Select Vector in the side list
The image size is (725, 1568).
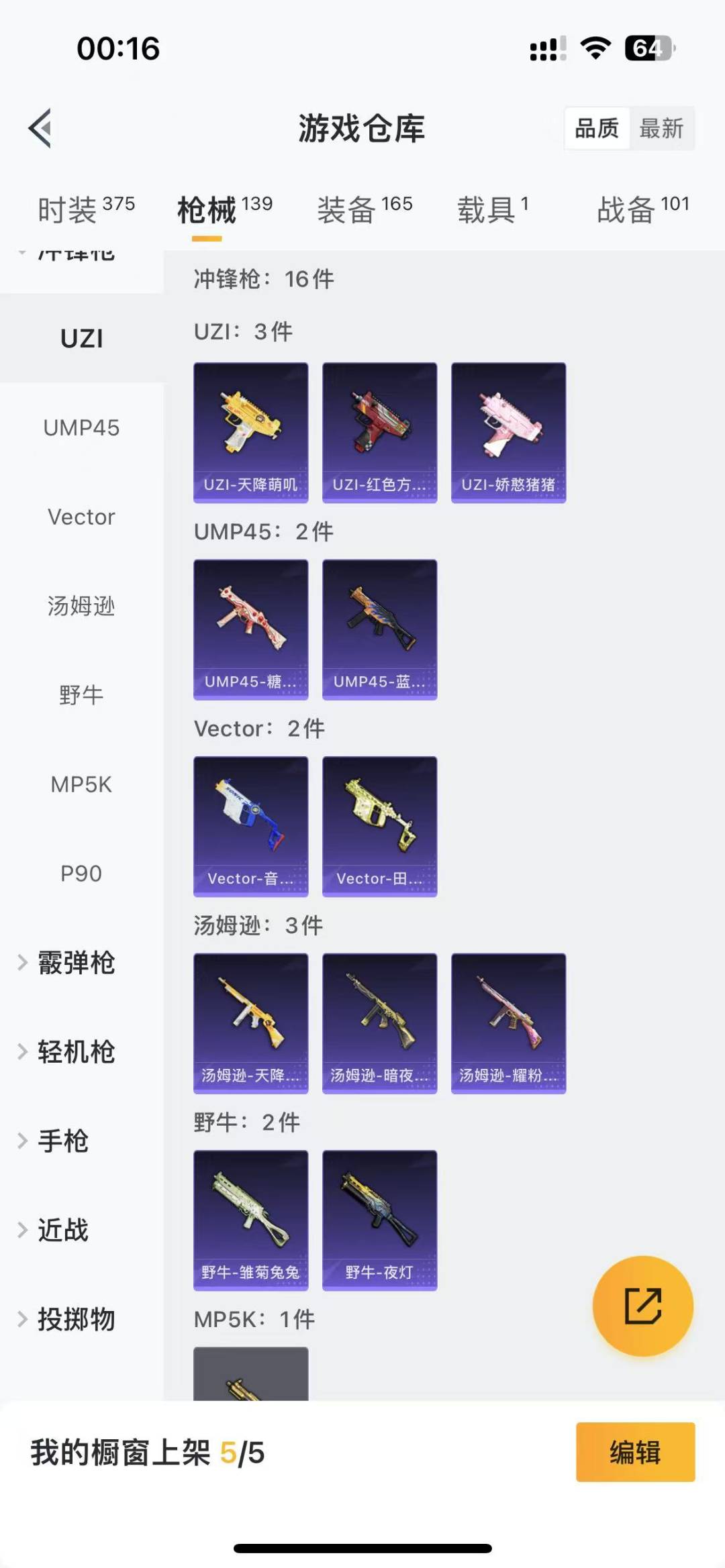(x=81, y=517)
